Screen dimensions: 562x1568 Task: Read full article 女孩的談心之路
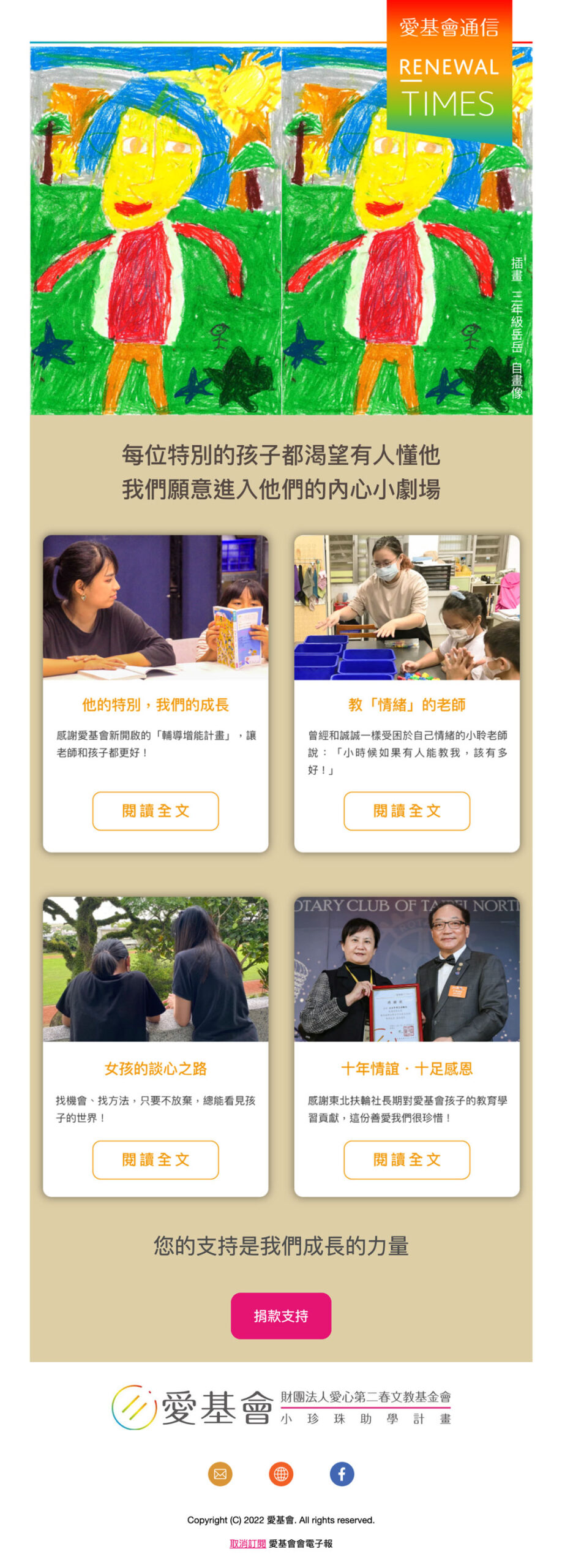coord(155,1159)
